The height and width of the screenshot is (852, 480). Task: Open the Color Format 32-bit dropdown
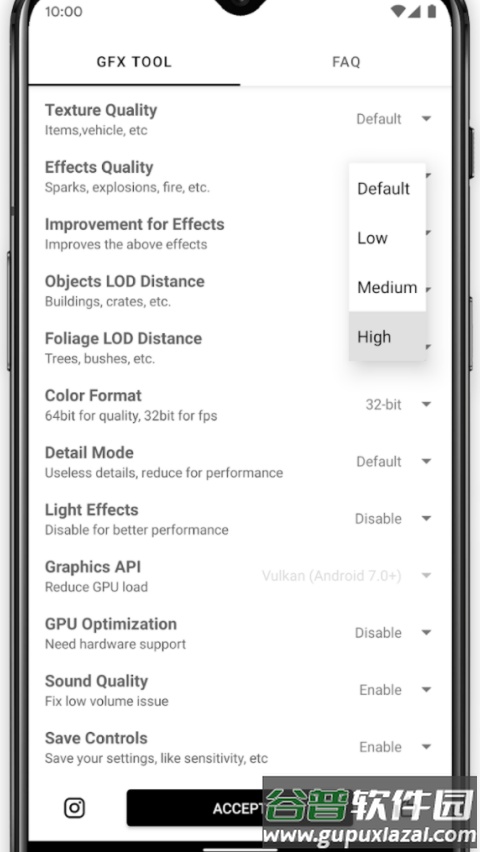(x=398, y=404)
